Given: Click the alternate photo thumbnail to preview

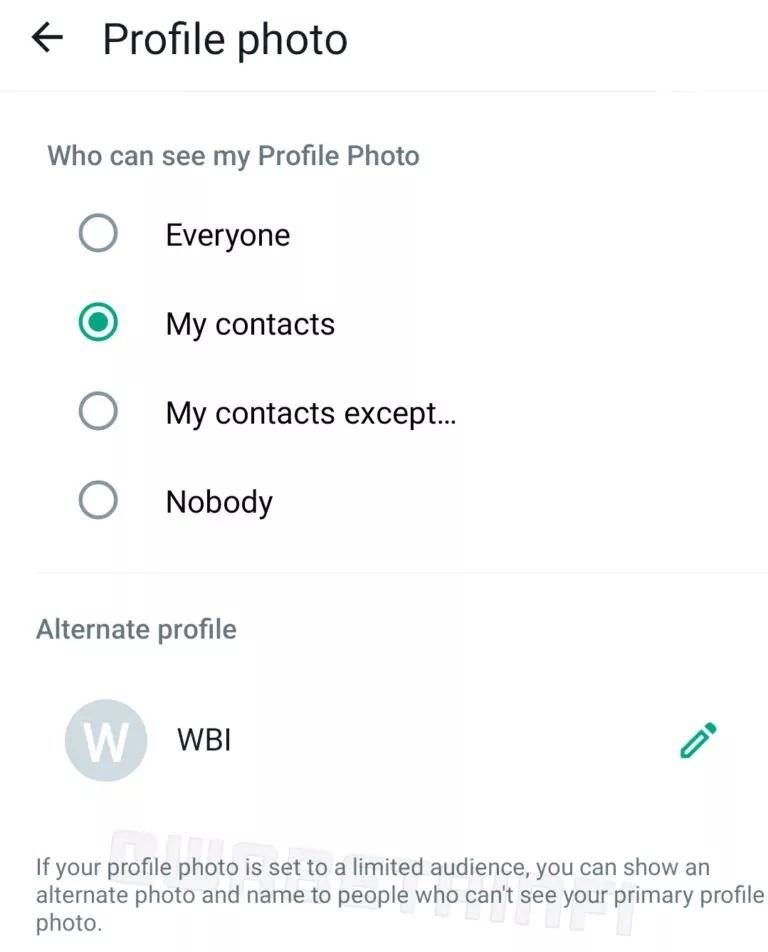Looking at the screenshot, I should click(105, 740).
